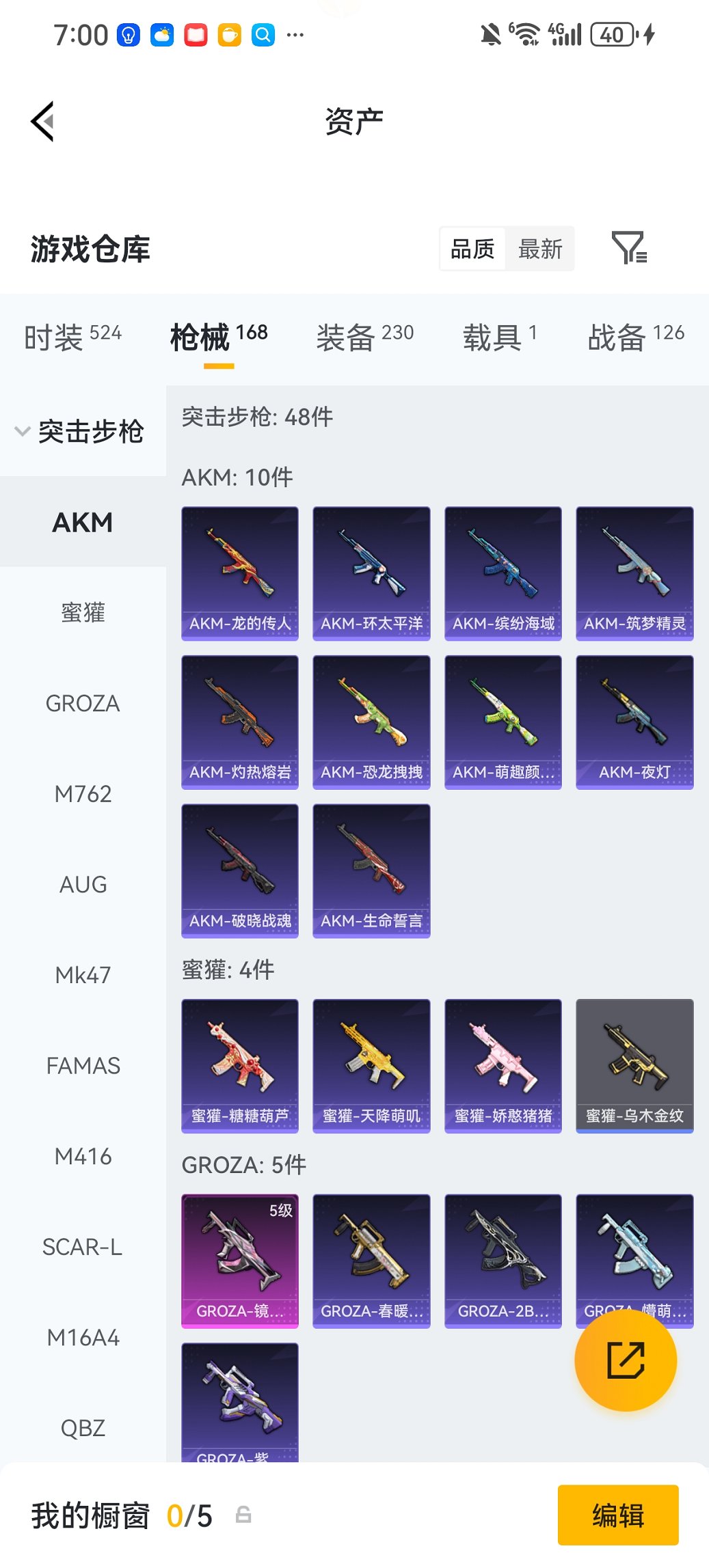Tap the 编辑 button for 我的橱窗
The height and width of the screenshot is (1568, 709).
pos(618,1515)
